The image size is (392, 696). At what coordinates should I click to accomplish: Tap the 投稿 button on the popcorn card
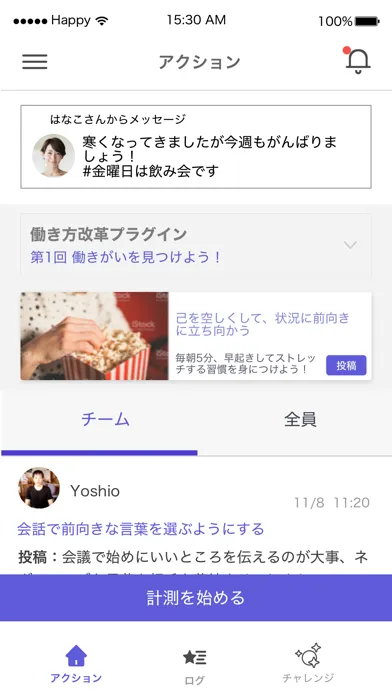pyautogui.click(x=346, y=365)
